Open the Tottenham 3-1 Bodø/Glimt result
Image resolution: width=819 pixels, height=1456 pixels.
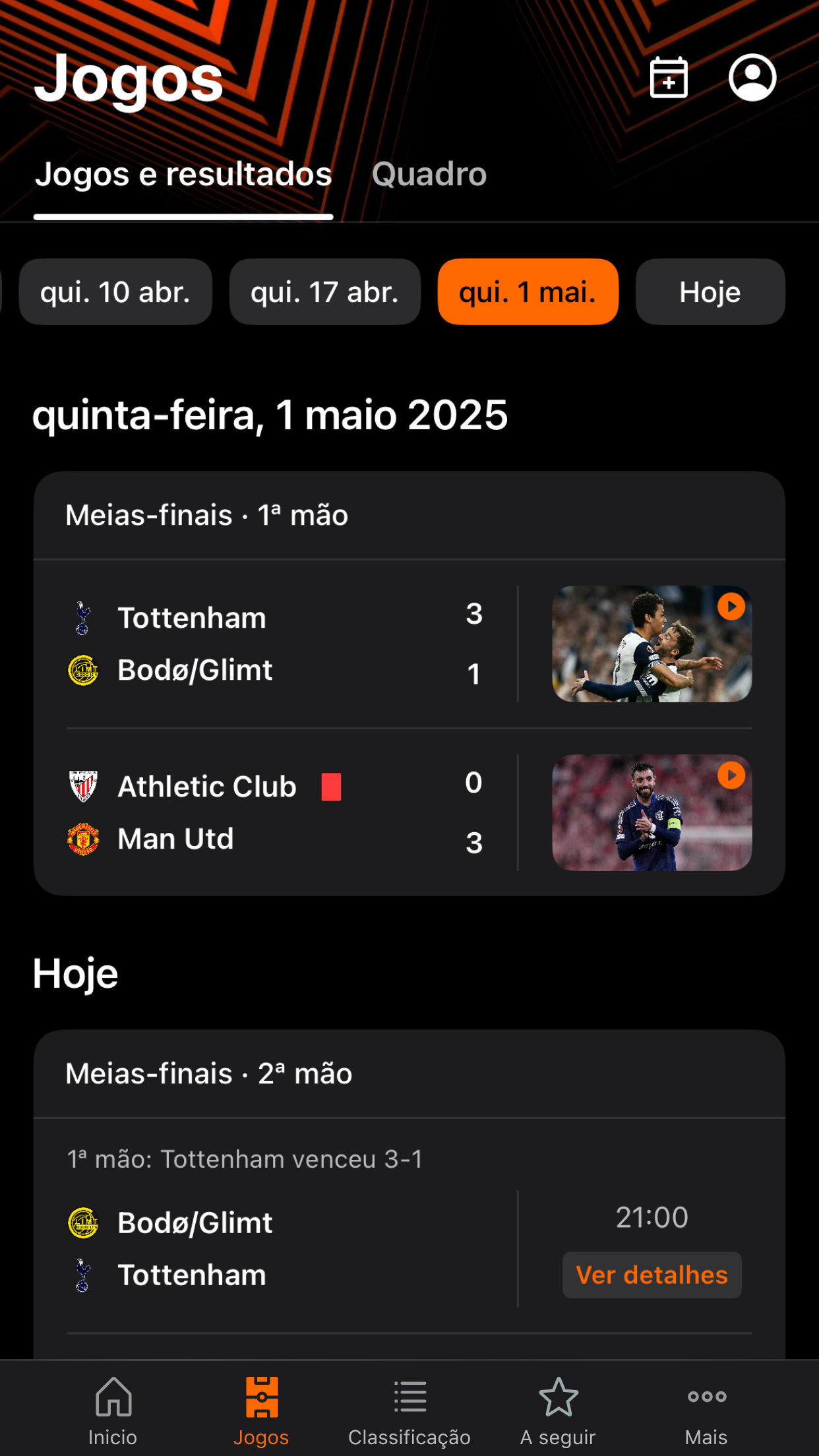tap(277, 644)
